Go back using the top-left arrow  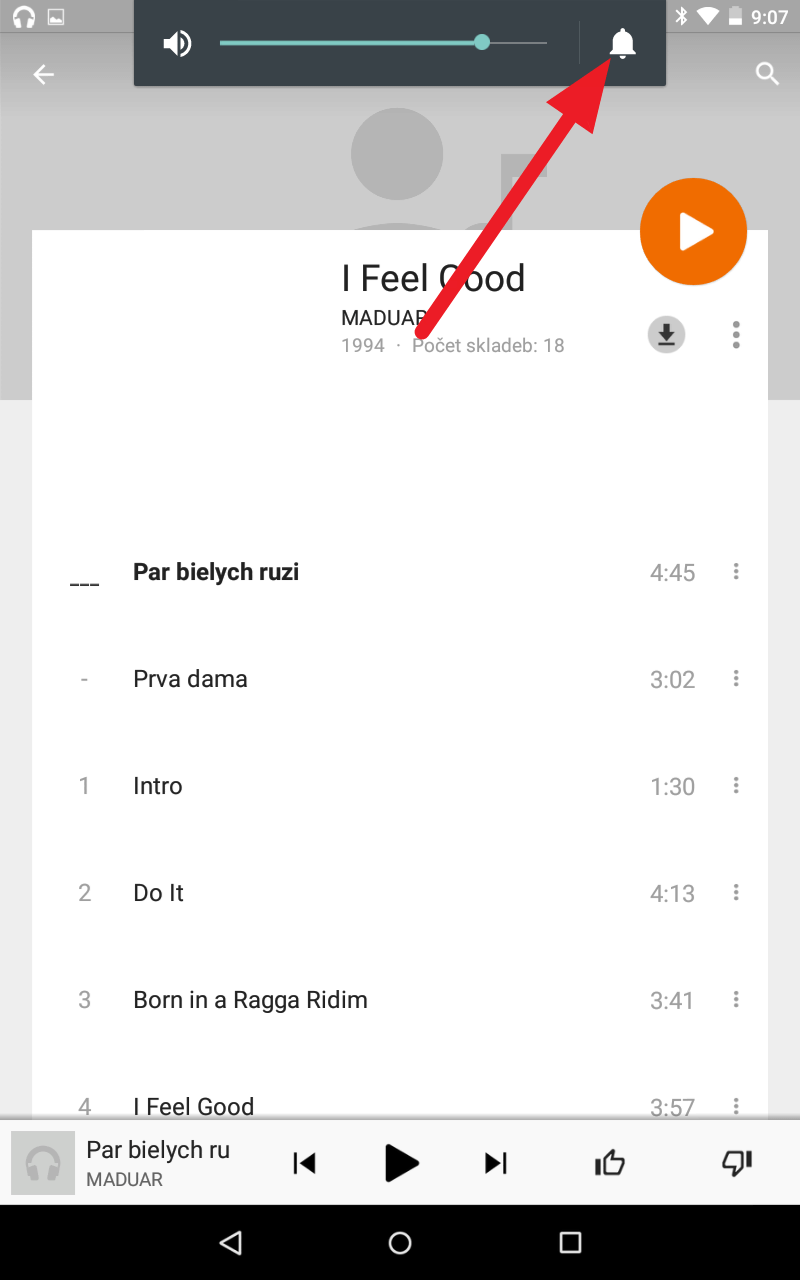43,74
